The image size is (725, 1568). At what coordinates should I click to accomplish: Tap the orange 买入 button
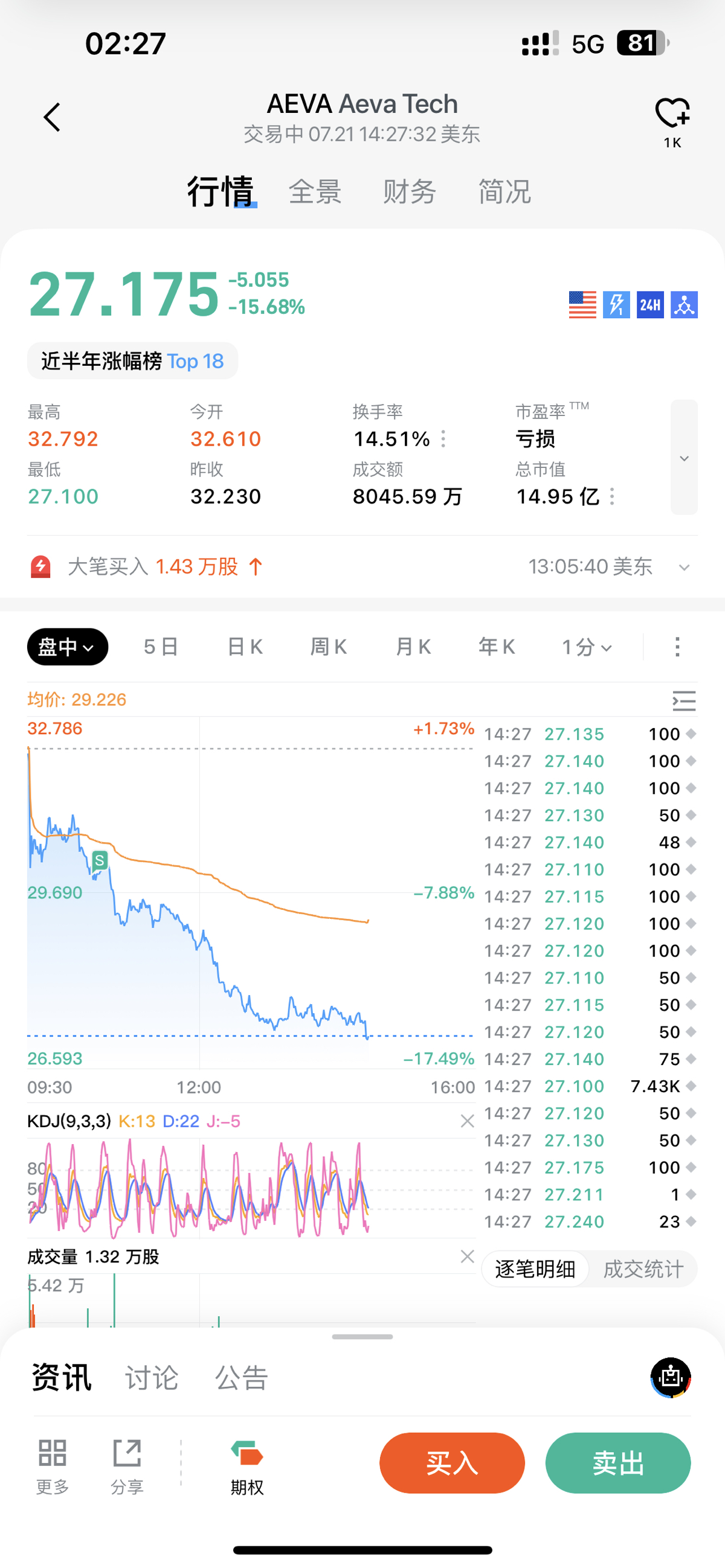click(x=452, y=1464)
